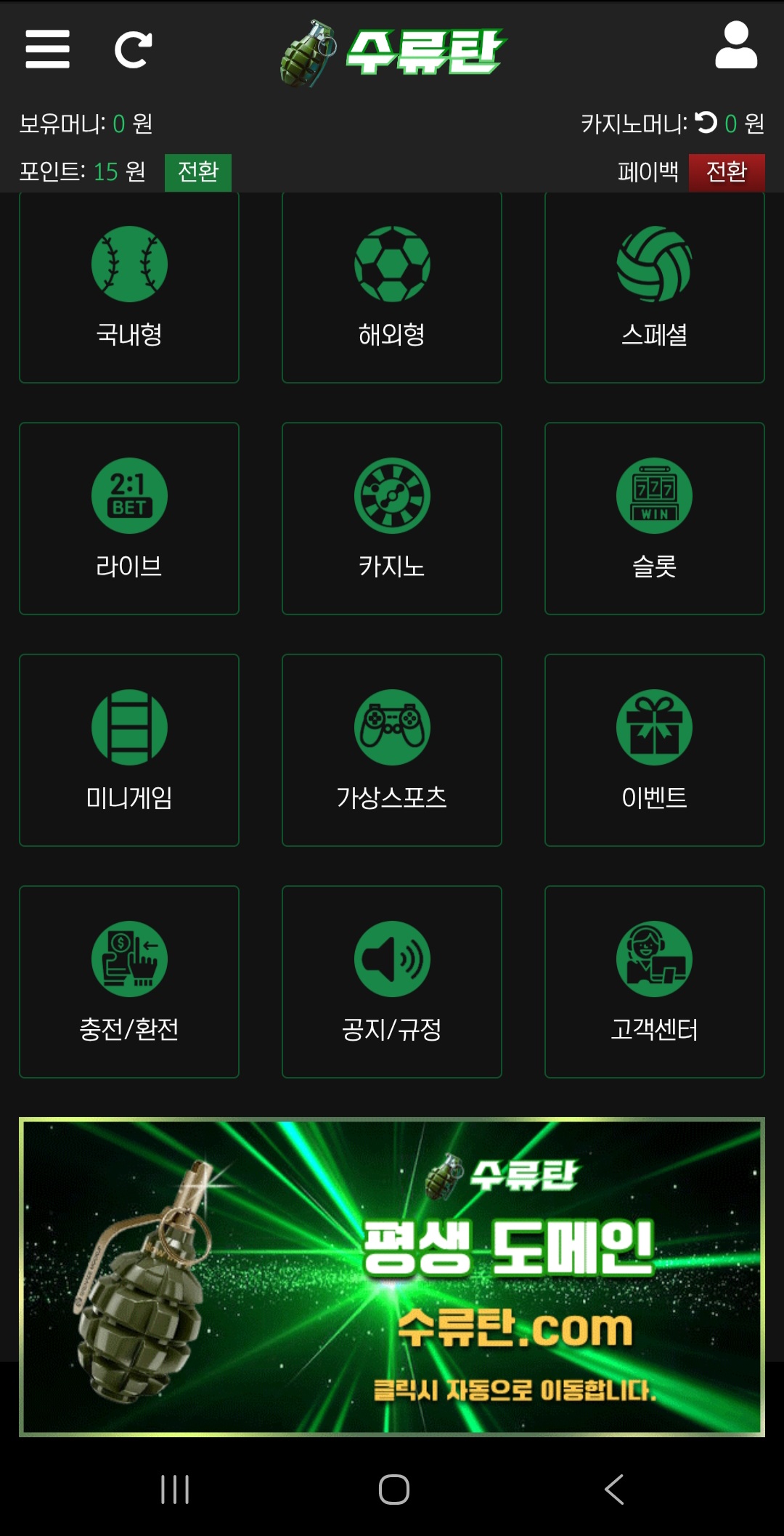Tap the red 전환 button next to 페이백
784x1536 pixels.
[x=726, y=172]
